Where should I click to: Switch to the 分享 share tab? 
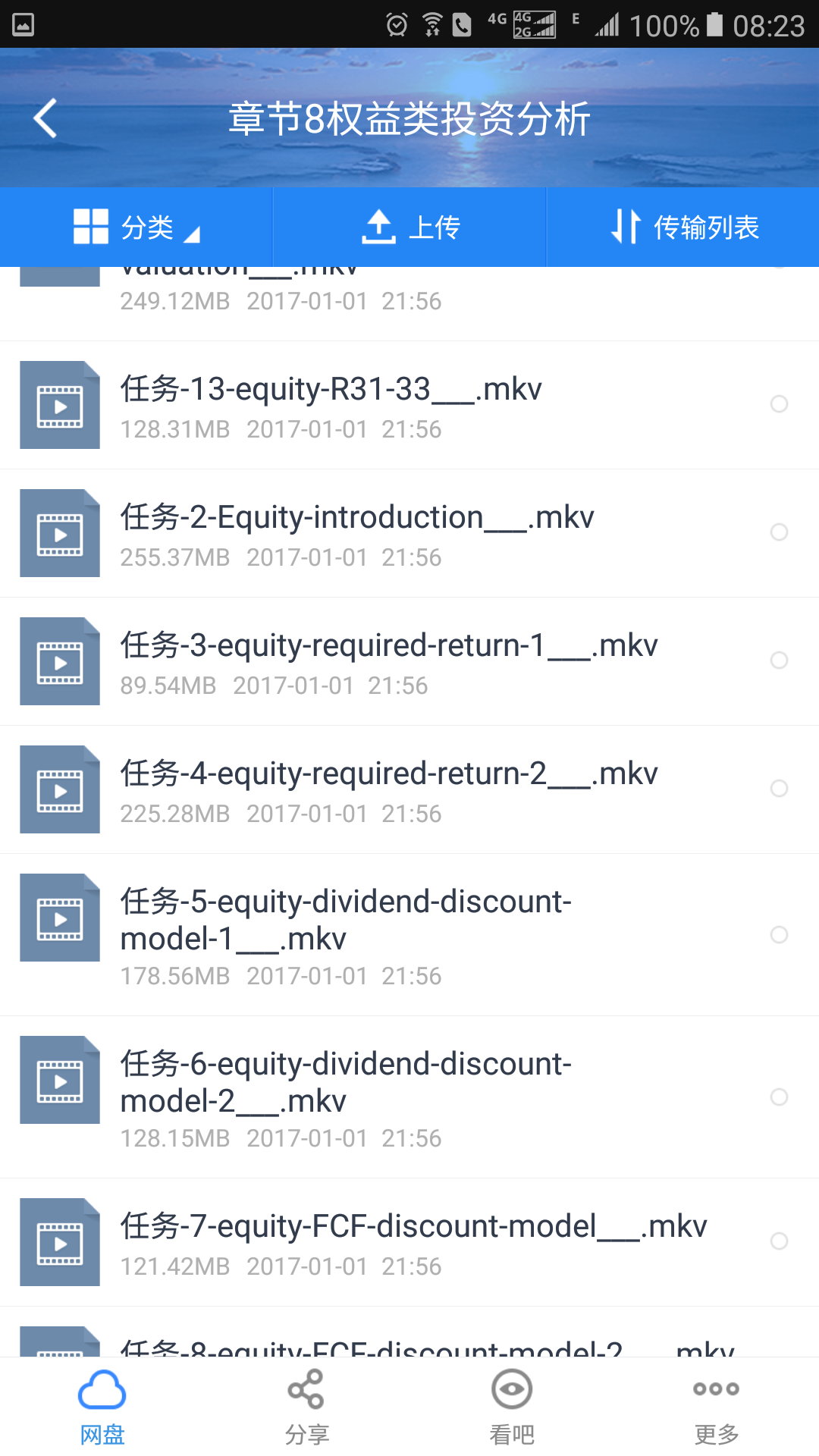tap(307, 1407)
